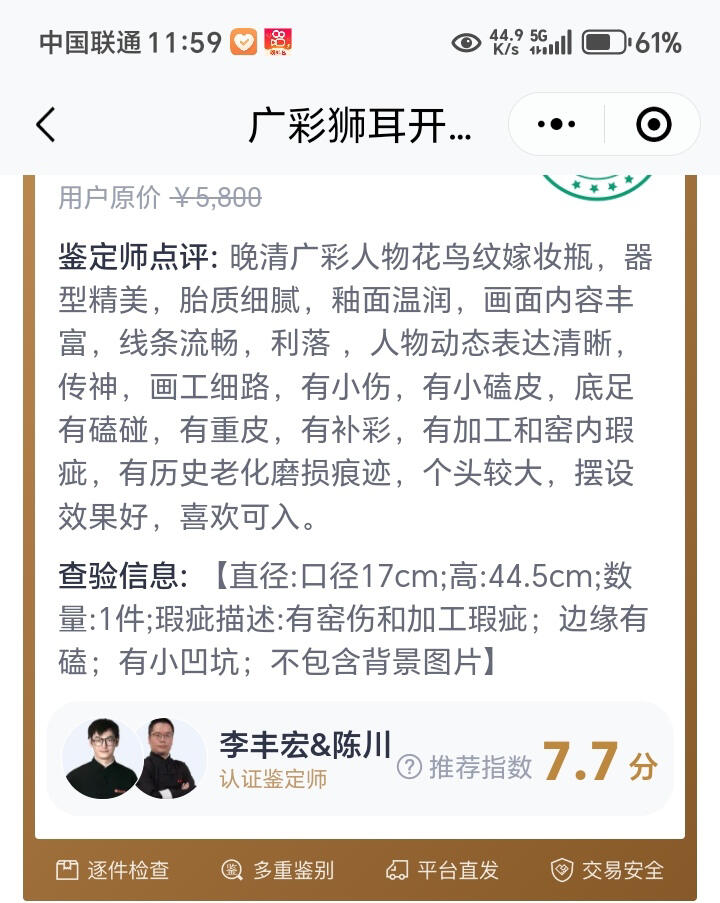The width and height of the screenshot is (720, 903).
Task: Close the mini program with the target icon
Action: (x=653, y=125)
